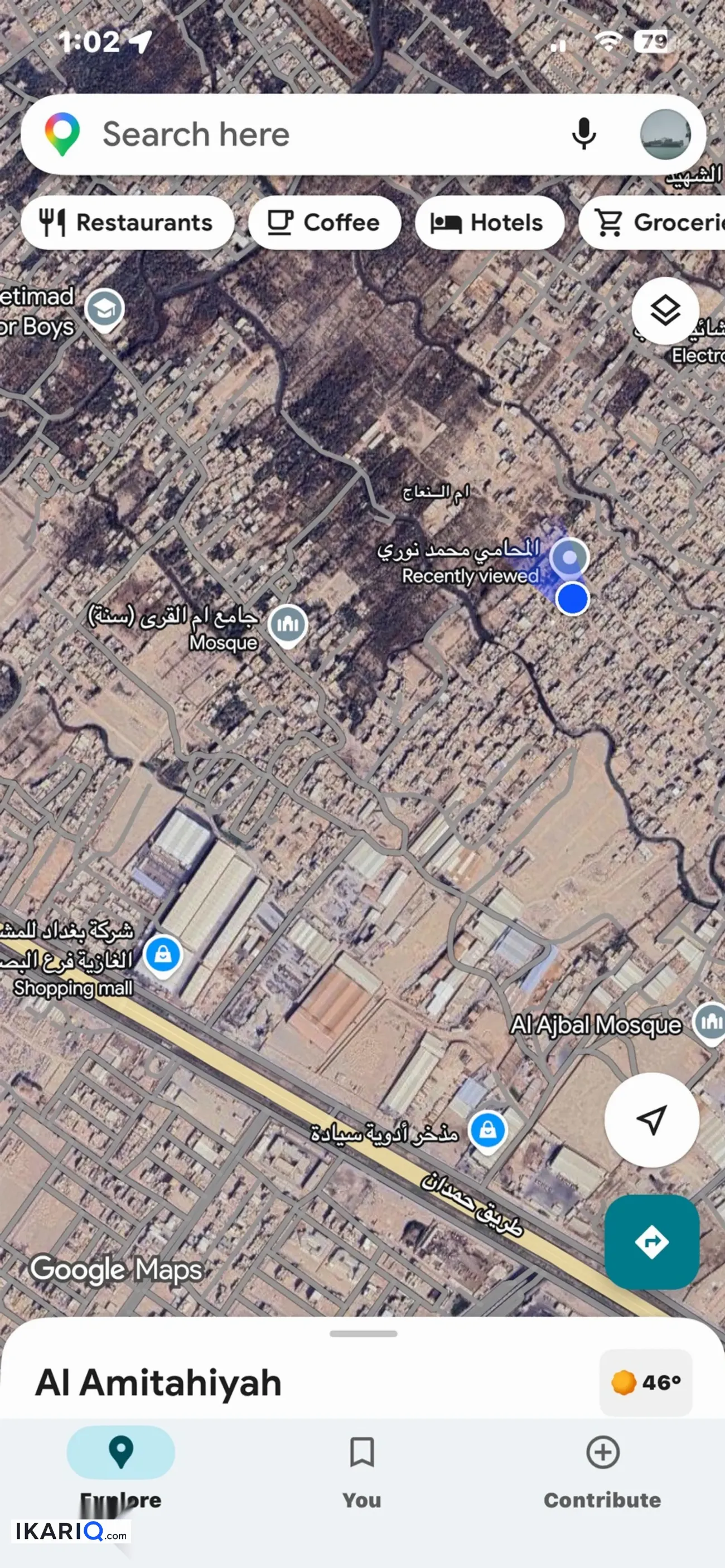This screenshot has width=725, height=1568.
Task: Open the recently viewed المحامي محمد نوري pin
Action: pos(569,557)
